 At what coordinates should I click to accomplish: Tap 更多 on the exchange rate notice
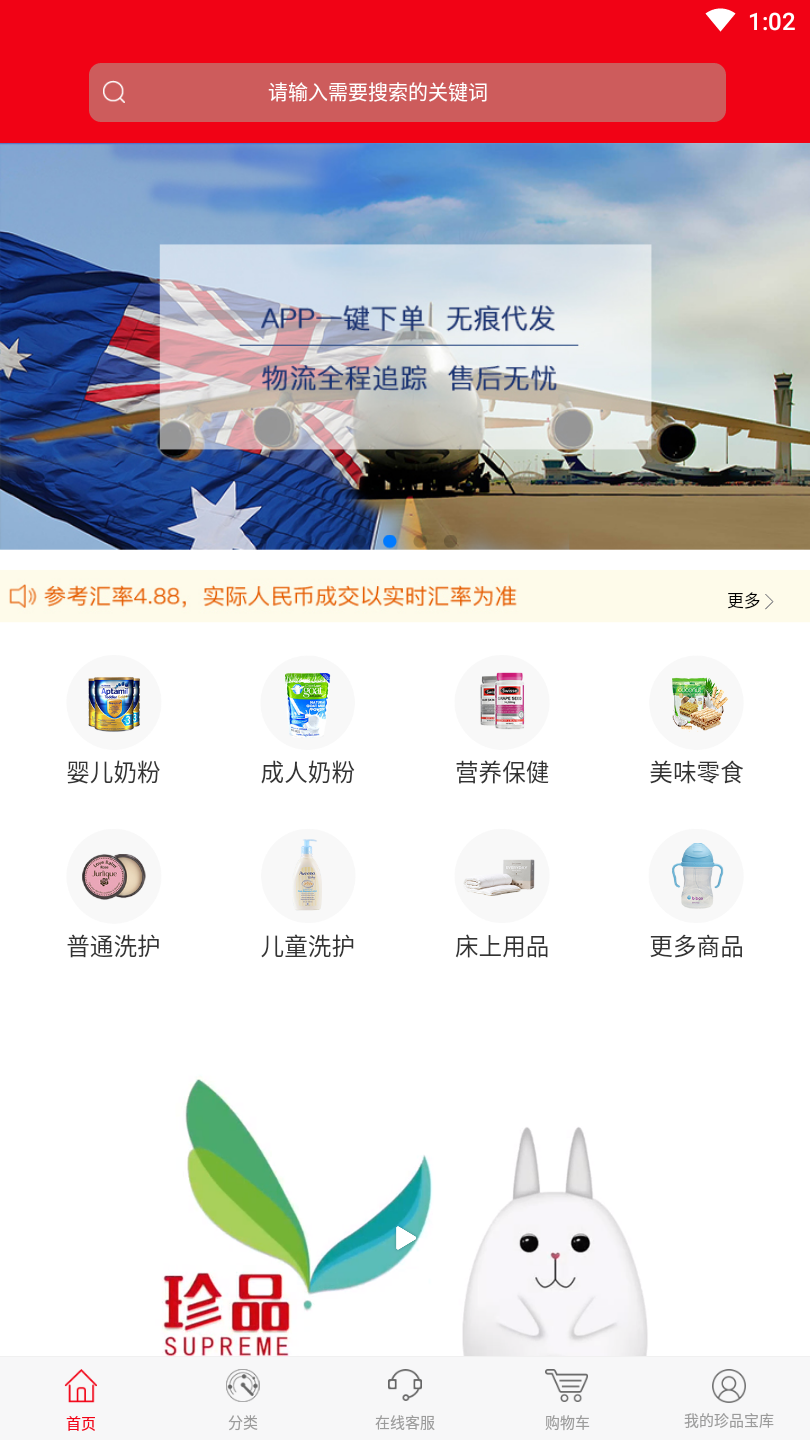[x=750, y=600]
